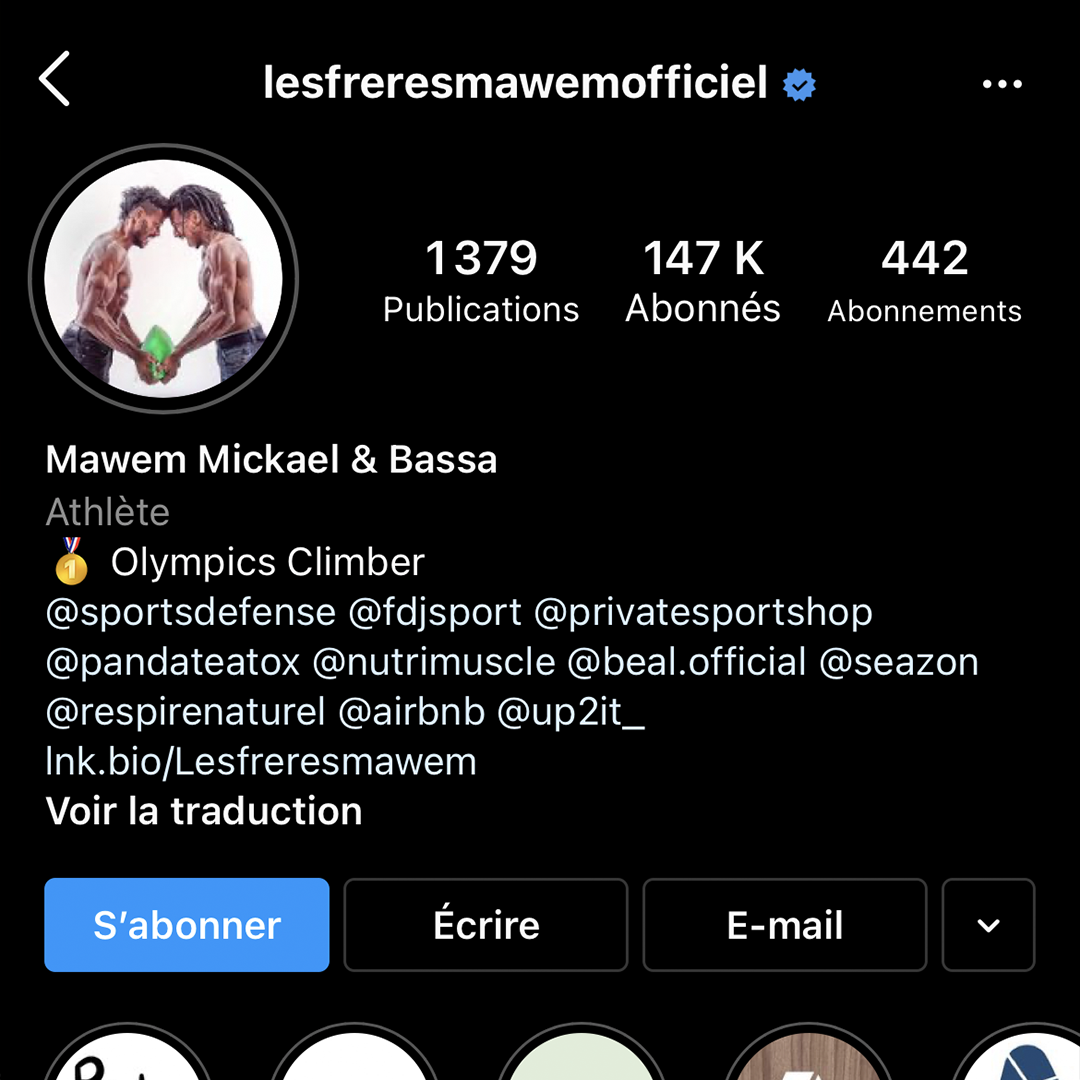
Task: Visit the @airbnb profile link
Action: pyautogui.click(x=411, y=712)
